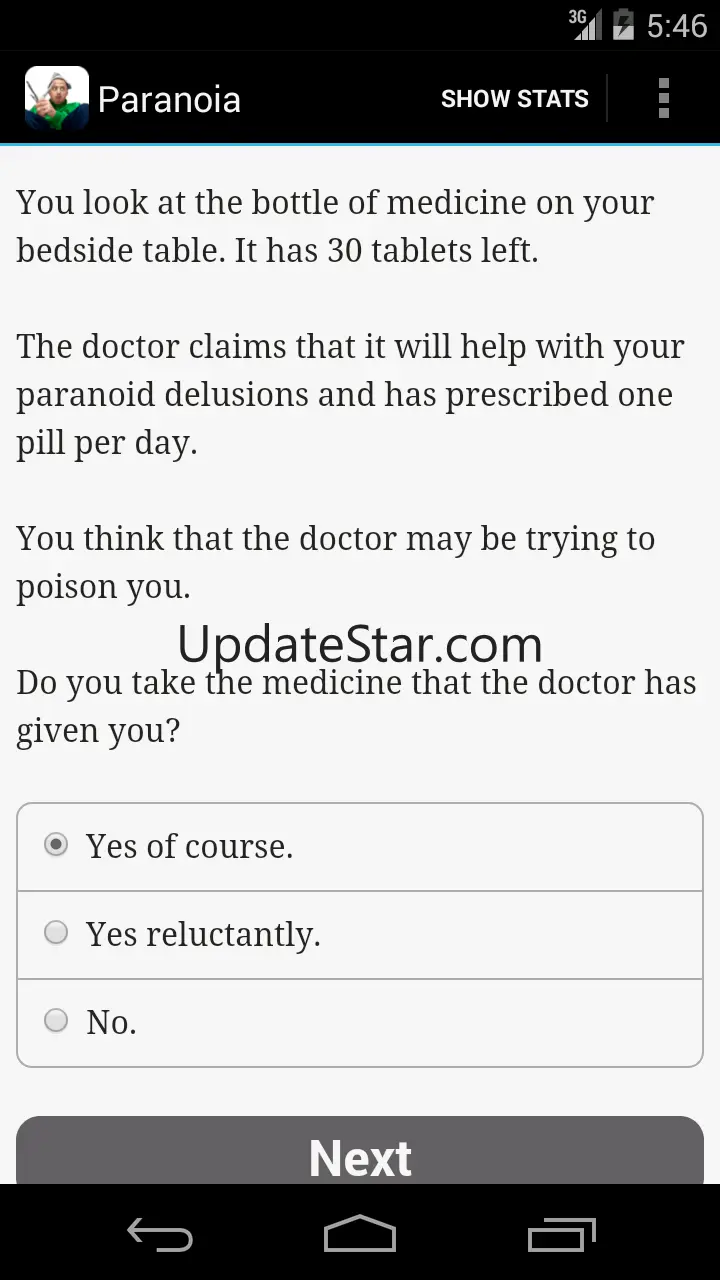720x1280 pixels.
Task: Open the overflow menu
Action: (x=663, y=99)
